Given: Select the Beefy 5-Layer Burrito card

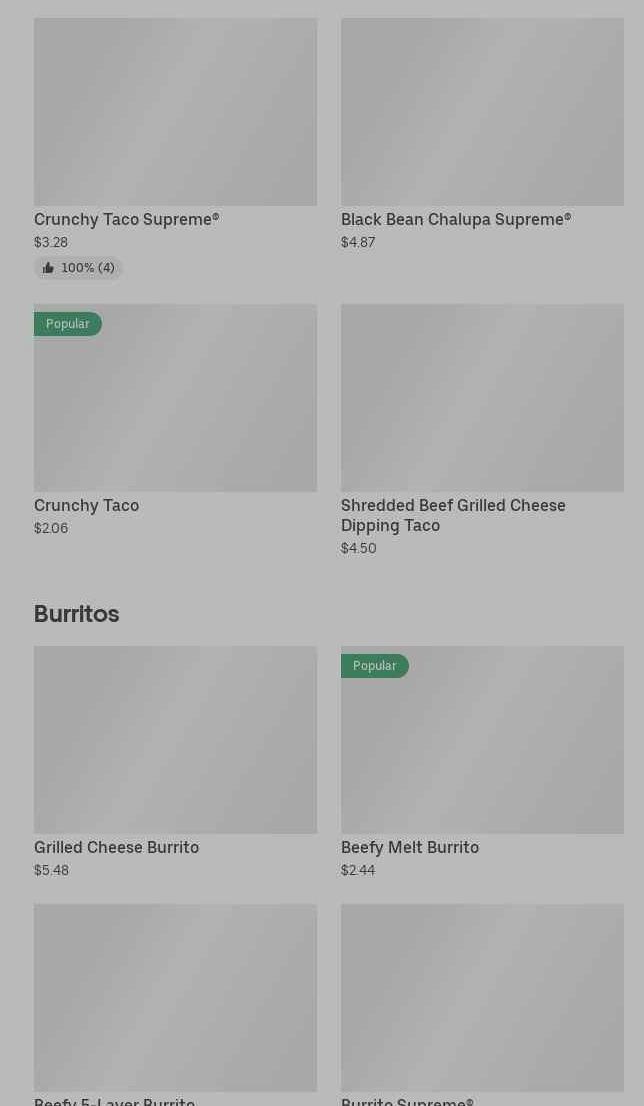Looking at the screenshot, I should pyautogui.click(x=175, y=998).
